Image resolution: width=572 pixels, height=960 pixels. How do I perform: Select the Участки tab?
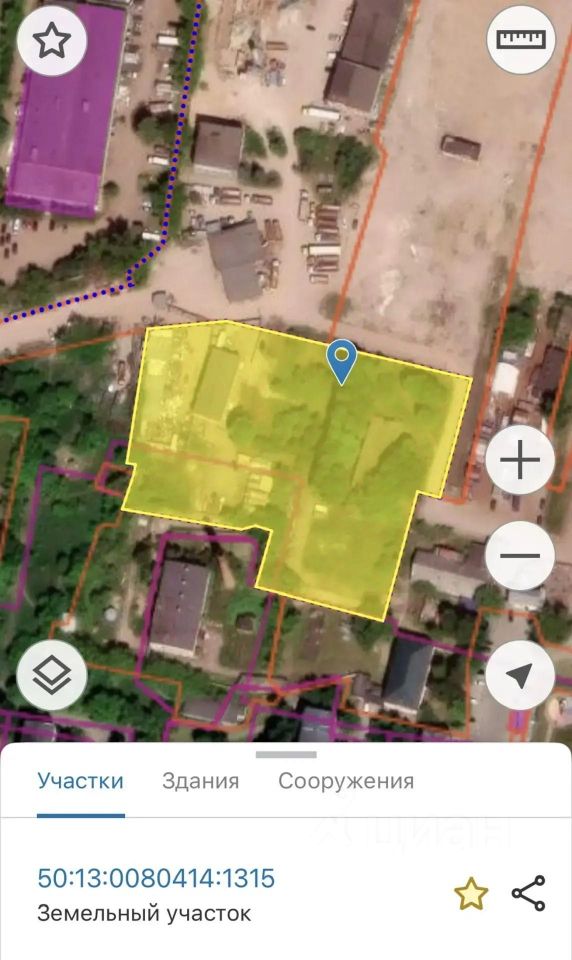tap(80, 781)
